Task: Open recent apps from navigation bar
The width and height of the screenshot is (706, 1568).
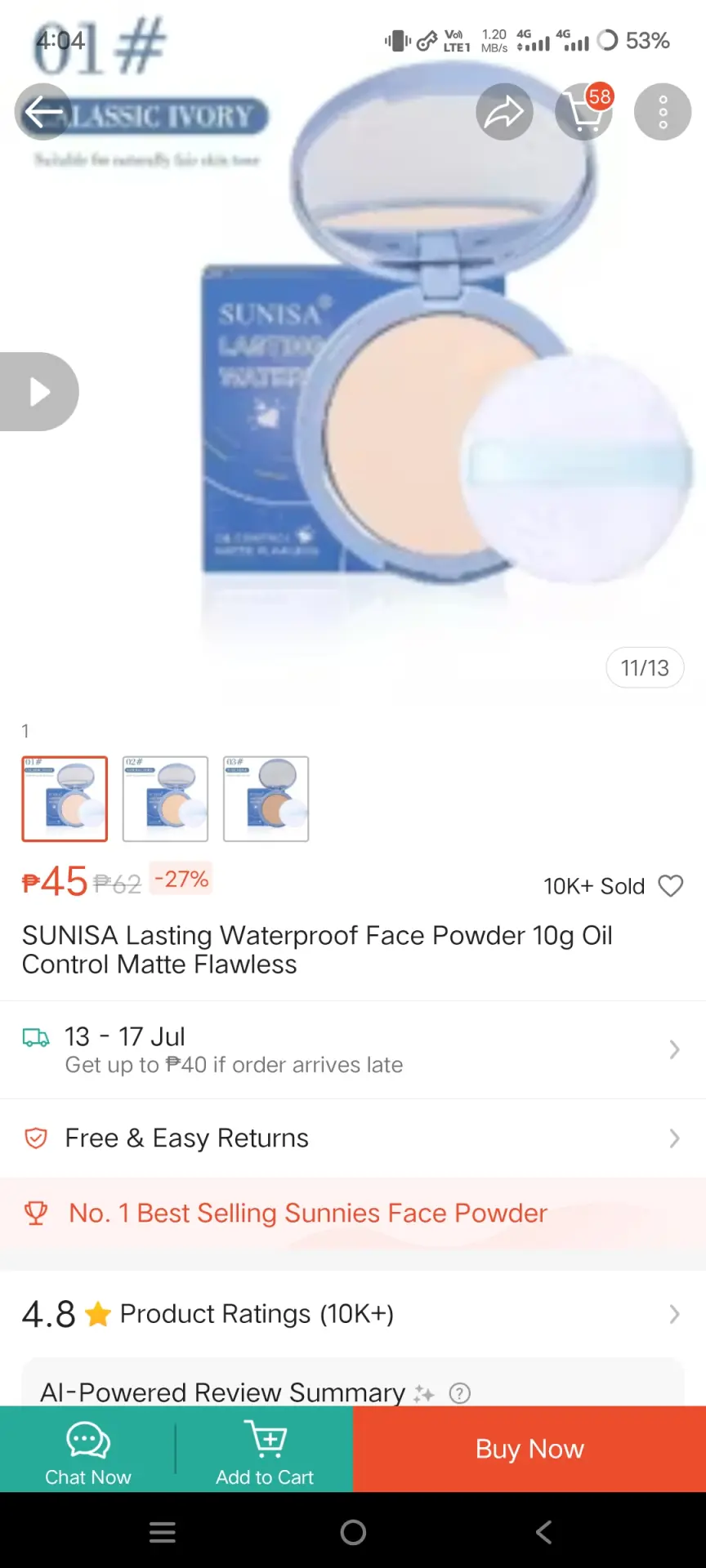Action: (163, 1532)
